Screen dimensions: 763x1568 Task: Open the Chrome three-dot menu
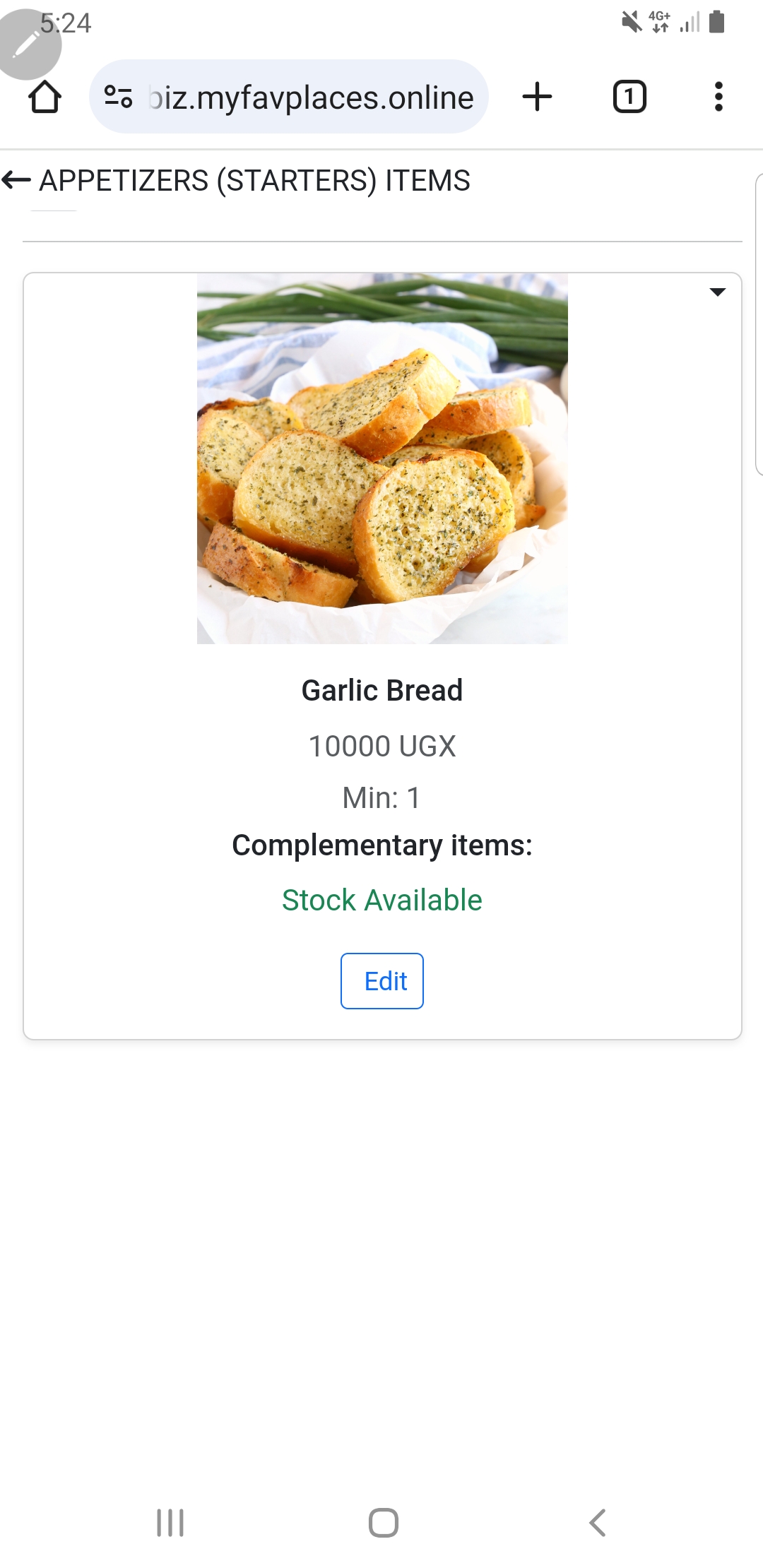(718, 97)
